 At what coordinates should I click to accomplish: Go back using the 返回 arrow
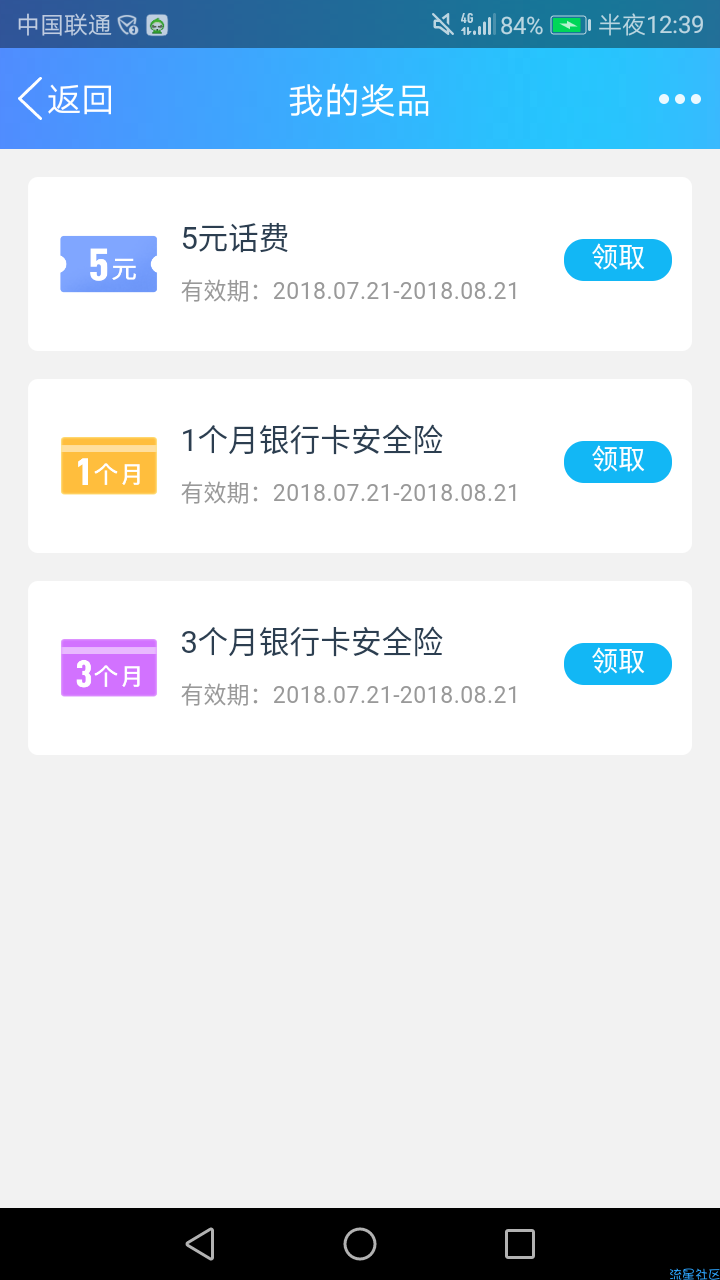tap(65, 99)
